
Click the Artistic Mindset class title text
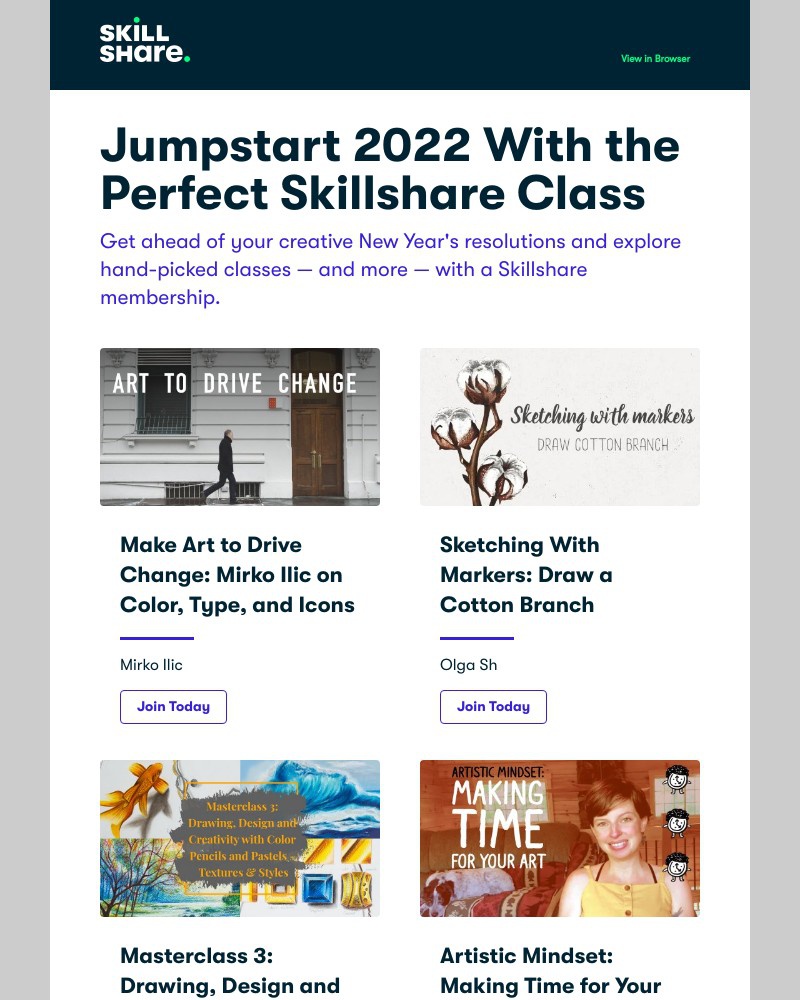(x=550, y=970)
